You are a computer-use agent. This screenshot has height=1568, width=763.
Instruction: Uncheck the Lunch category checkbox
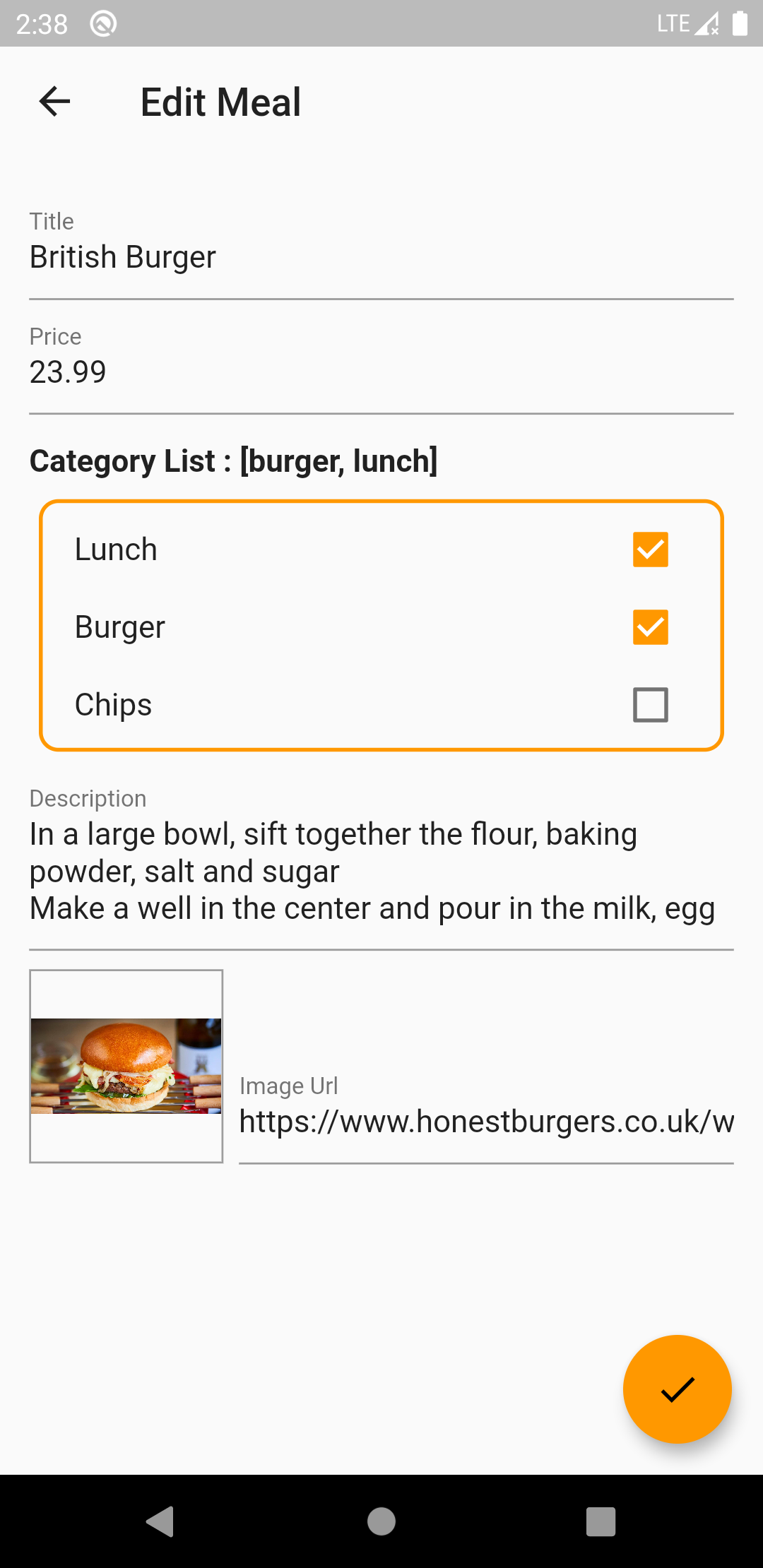tap(649, 550)
